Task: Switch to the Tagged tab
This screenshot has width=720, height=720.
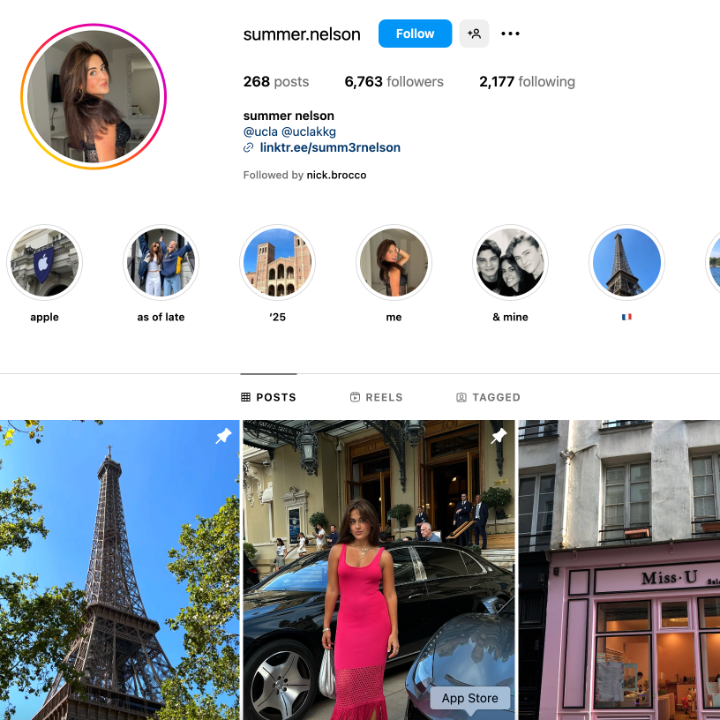Action: [488, 397]
